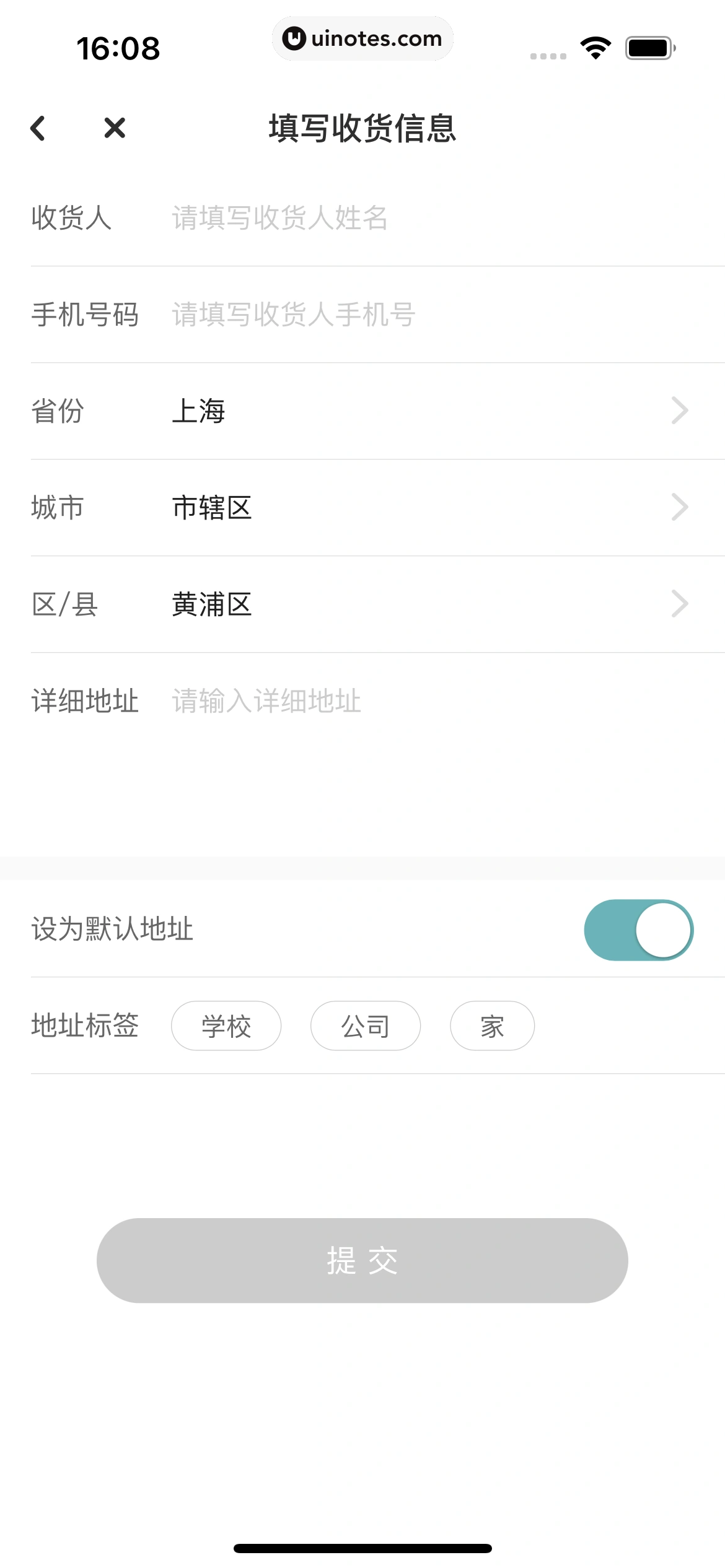Tap the uinotes.com logo pill

(362, 38)
